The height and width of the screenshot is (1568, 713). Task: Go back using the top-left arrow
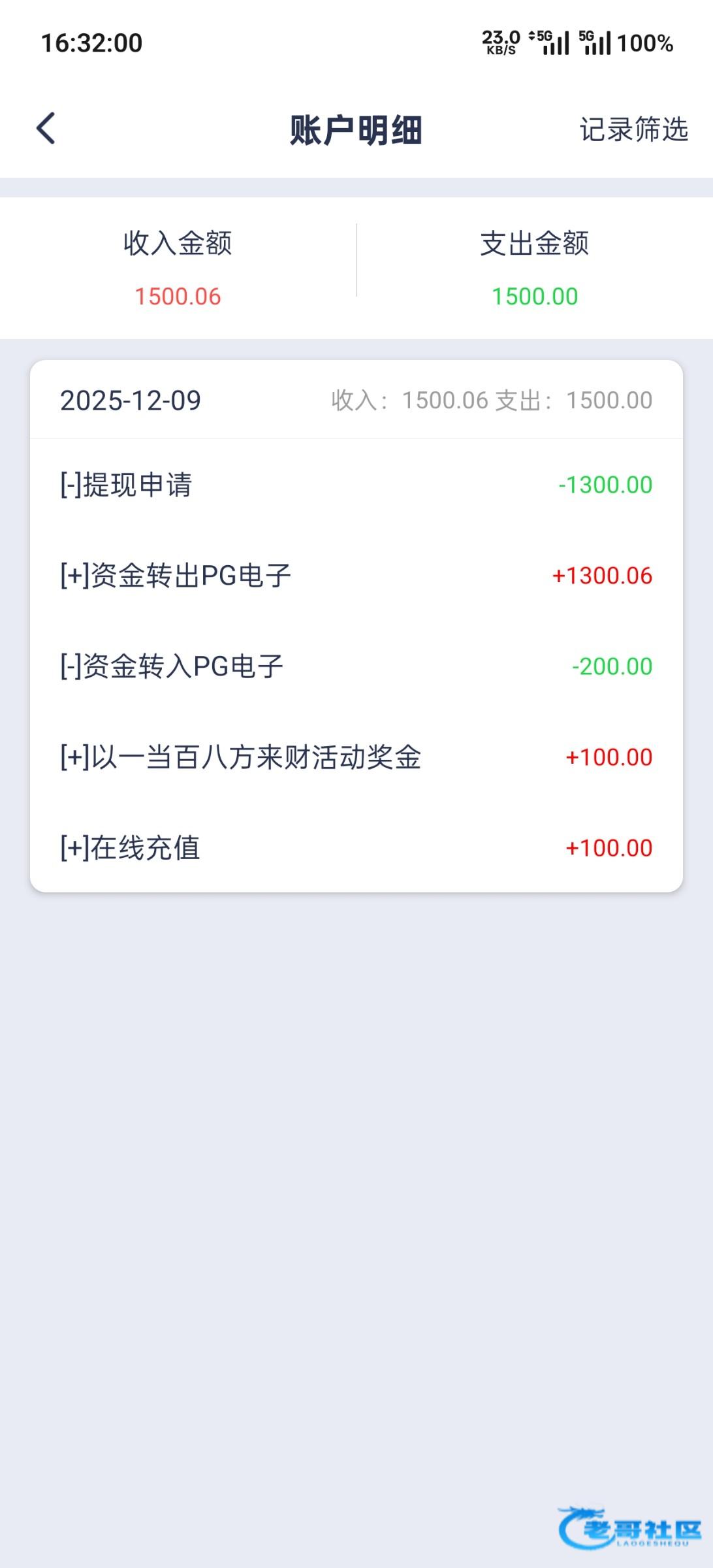(x=46, y=128)
